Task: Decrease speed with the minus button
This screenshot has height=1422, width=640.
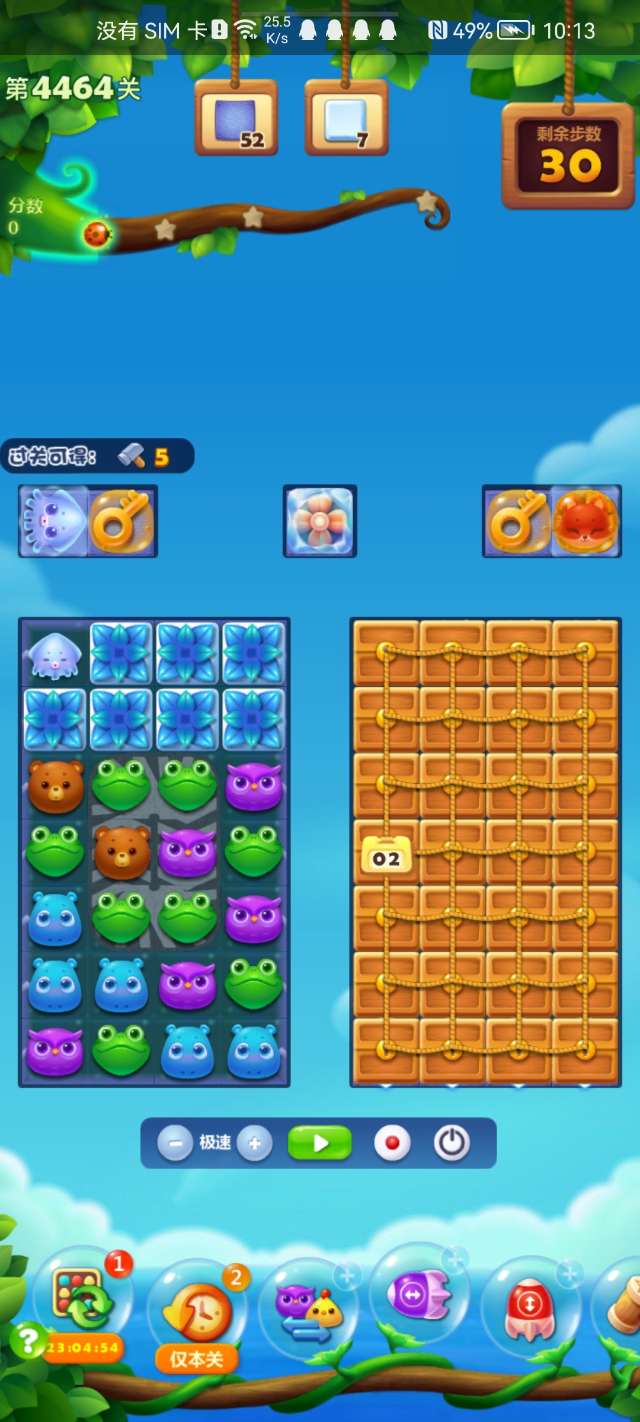Action: pos(175,1143)
